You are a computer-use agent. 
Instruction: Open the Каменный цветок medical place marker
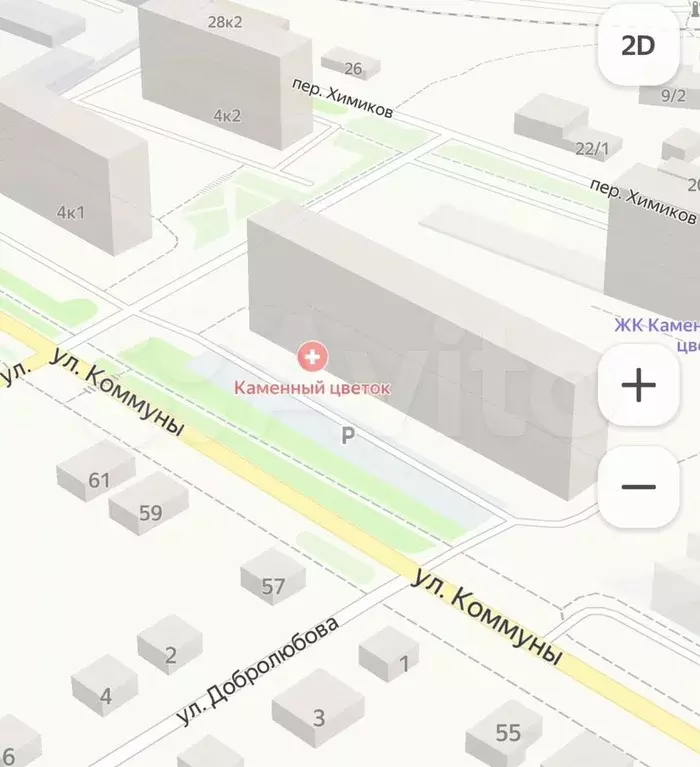312,356
